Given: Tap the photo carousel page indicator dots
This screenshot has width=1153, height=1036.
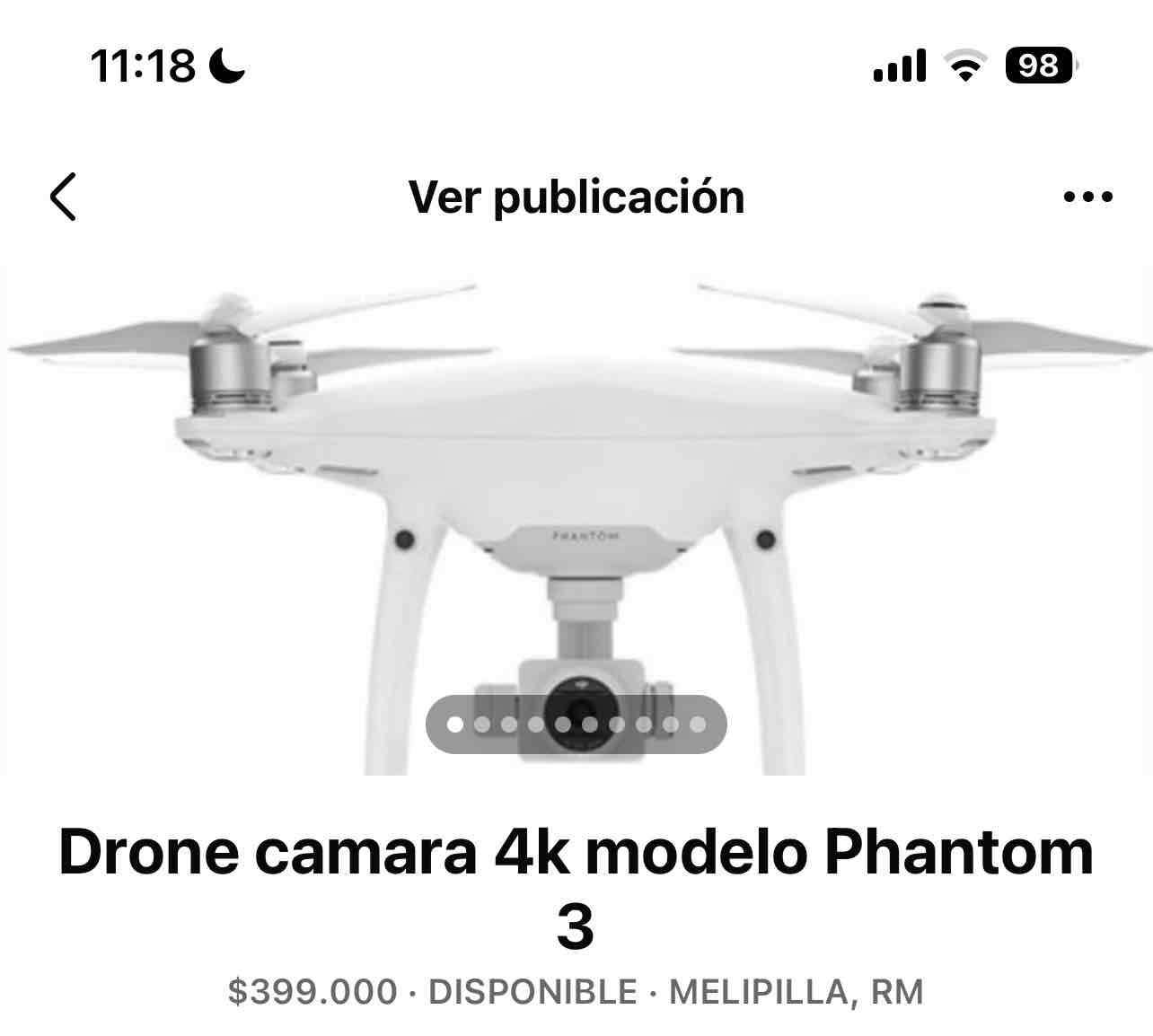Looking at the screenshot, I should click(x=576, y=724).
